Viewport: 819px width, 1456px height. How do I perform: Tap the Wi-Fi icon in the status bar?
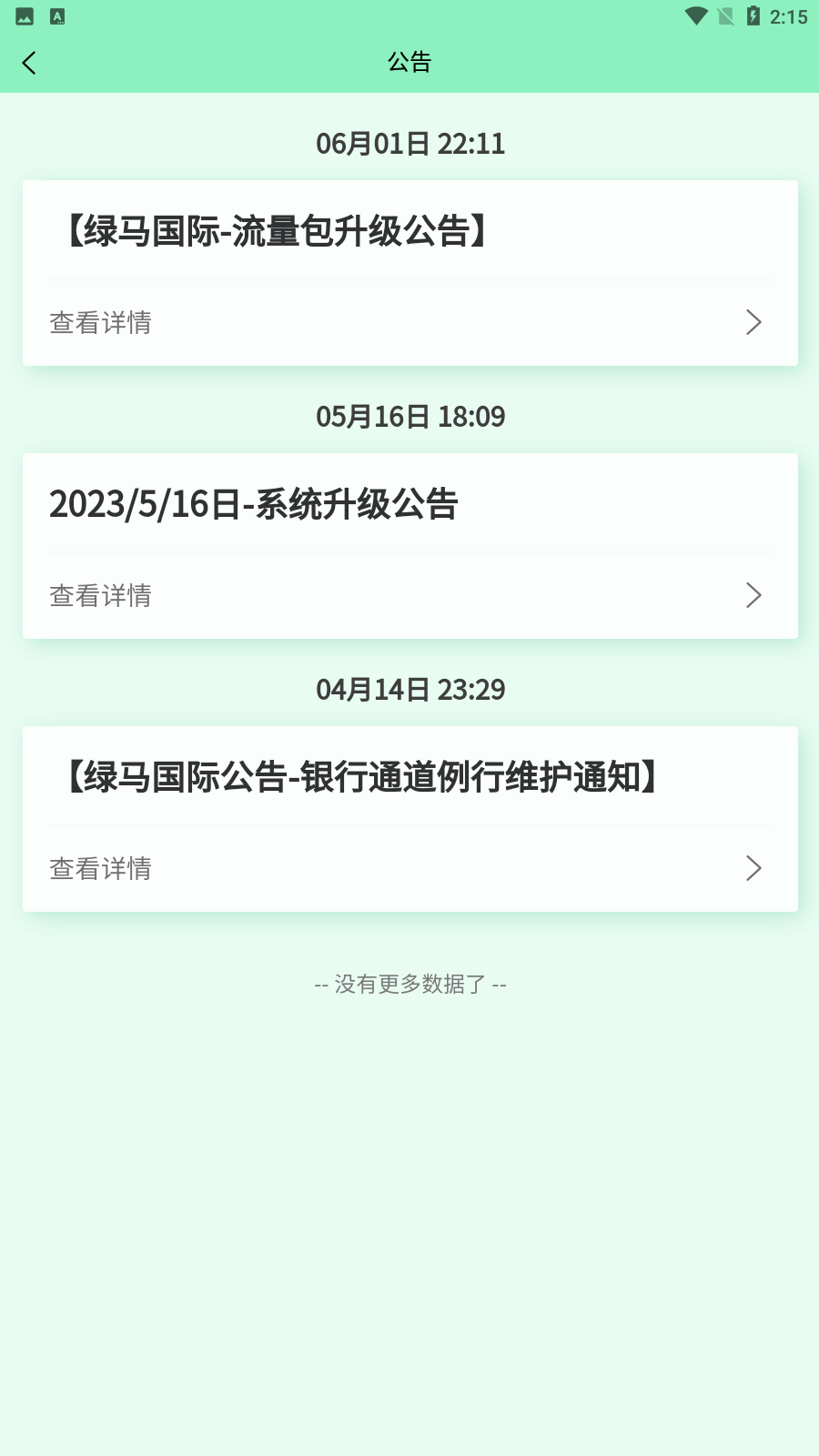pyautogui.click(x=696, y=15)
